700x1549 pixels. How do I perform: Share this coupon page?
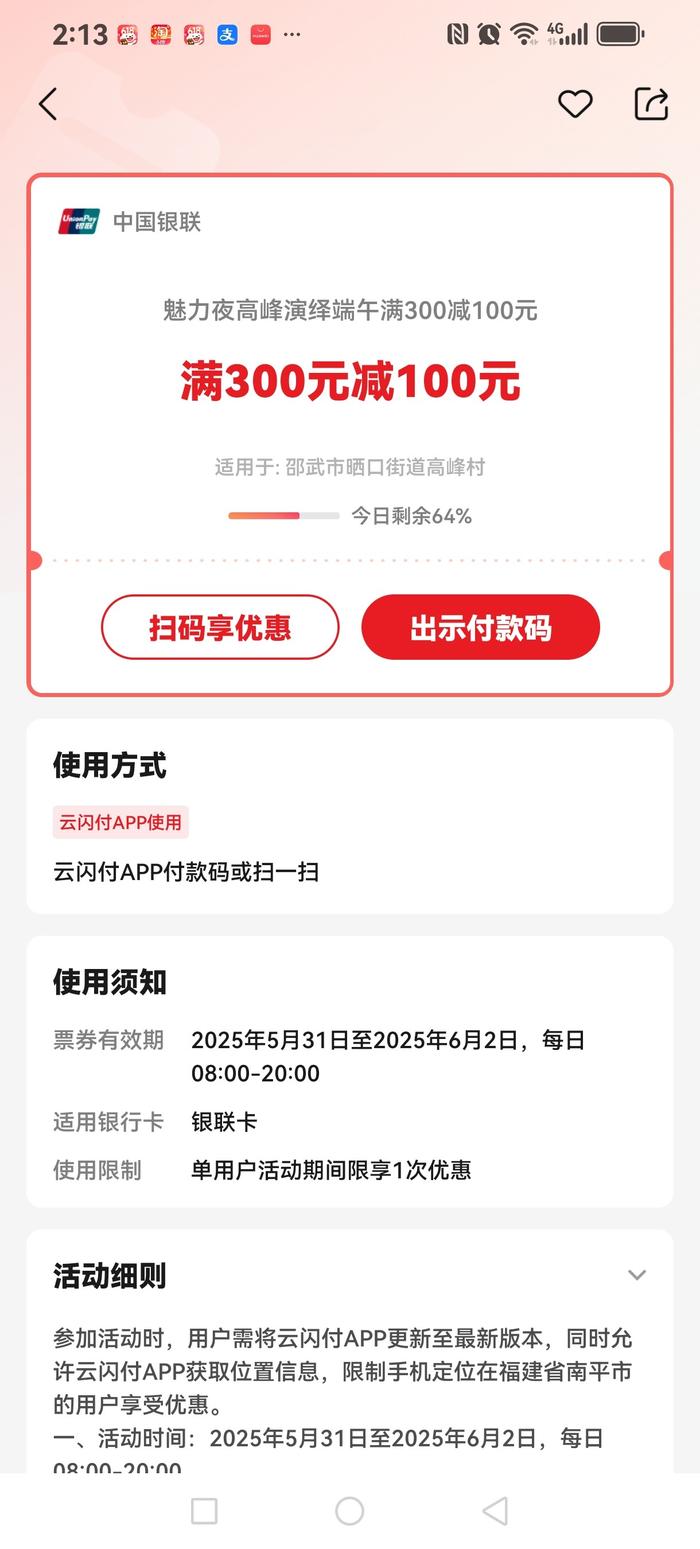pos(651,104)
